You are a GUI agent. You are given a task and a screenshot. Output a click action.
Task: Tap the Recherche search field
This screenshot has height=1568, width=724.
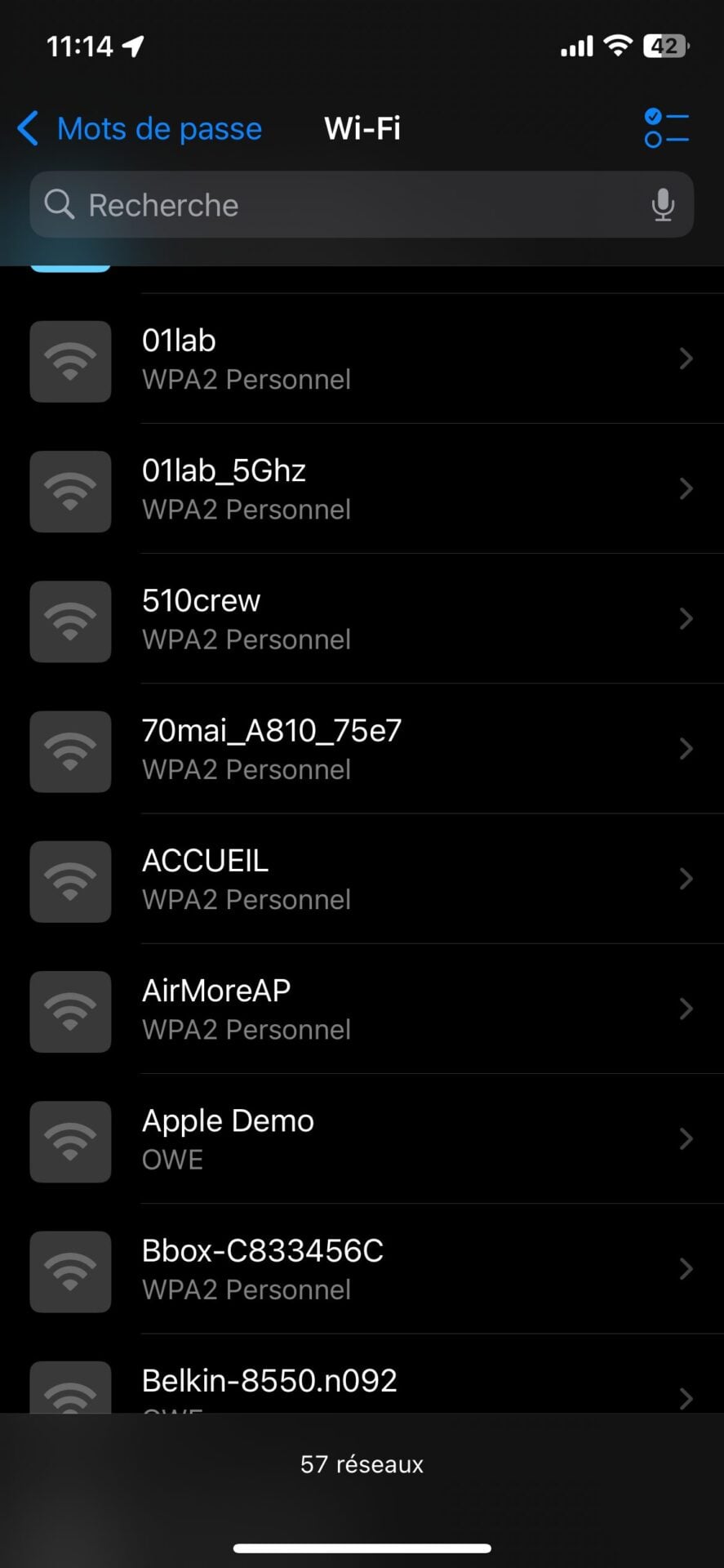343,205
